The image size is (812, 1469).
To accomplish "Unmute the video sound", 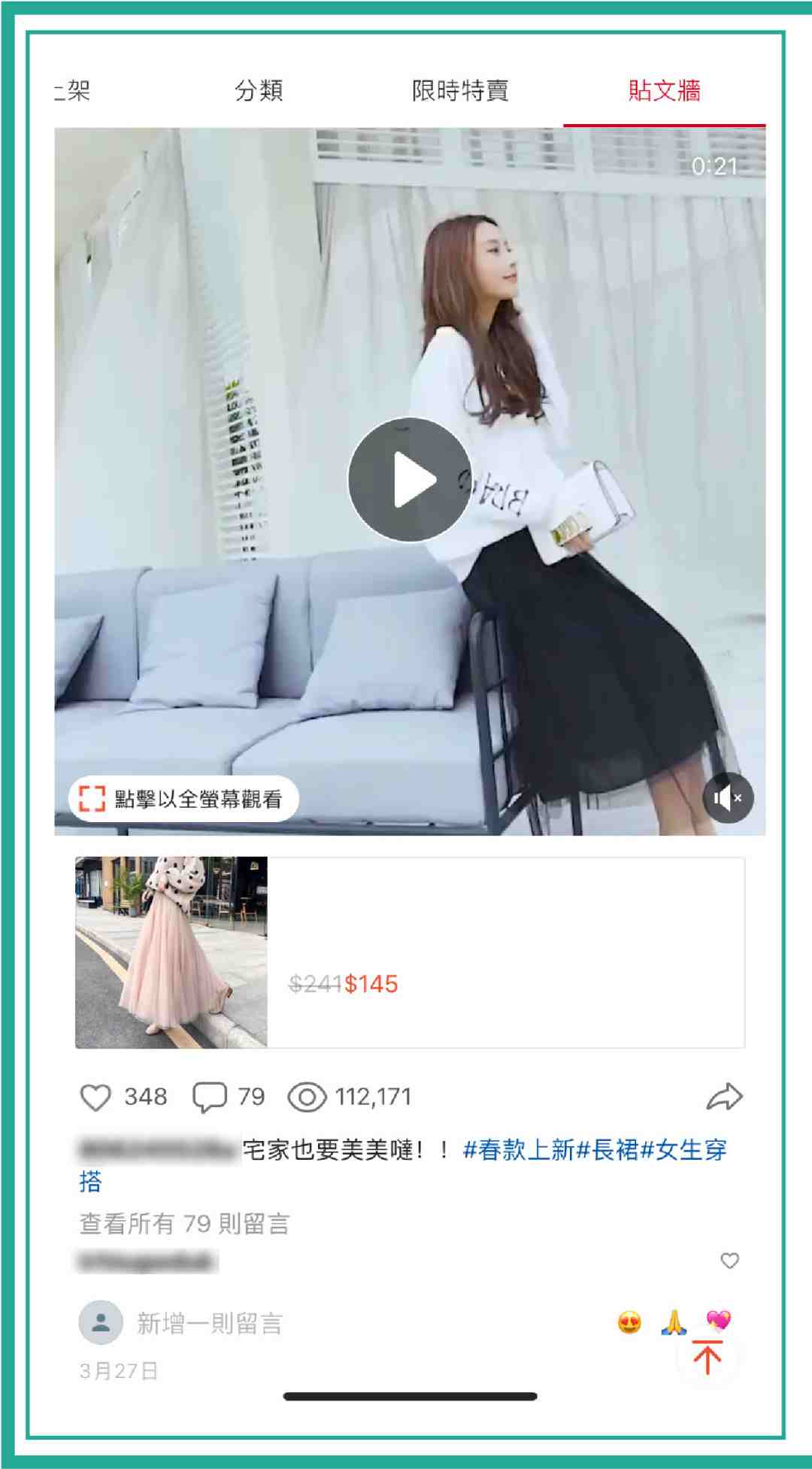I will tap(727, 798).
